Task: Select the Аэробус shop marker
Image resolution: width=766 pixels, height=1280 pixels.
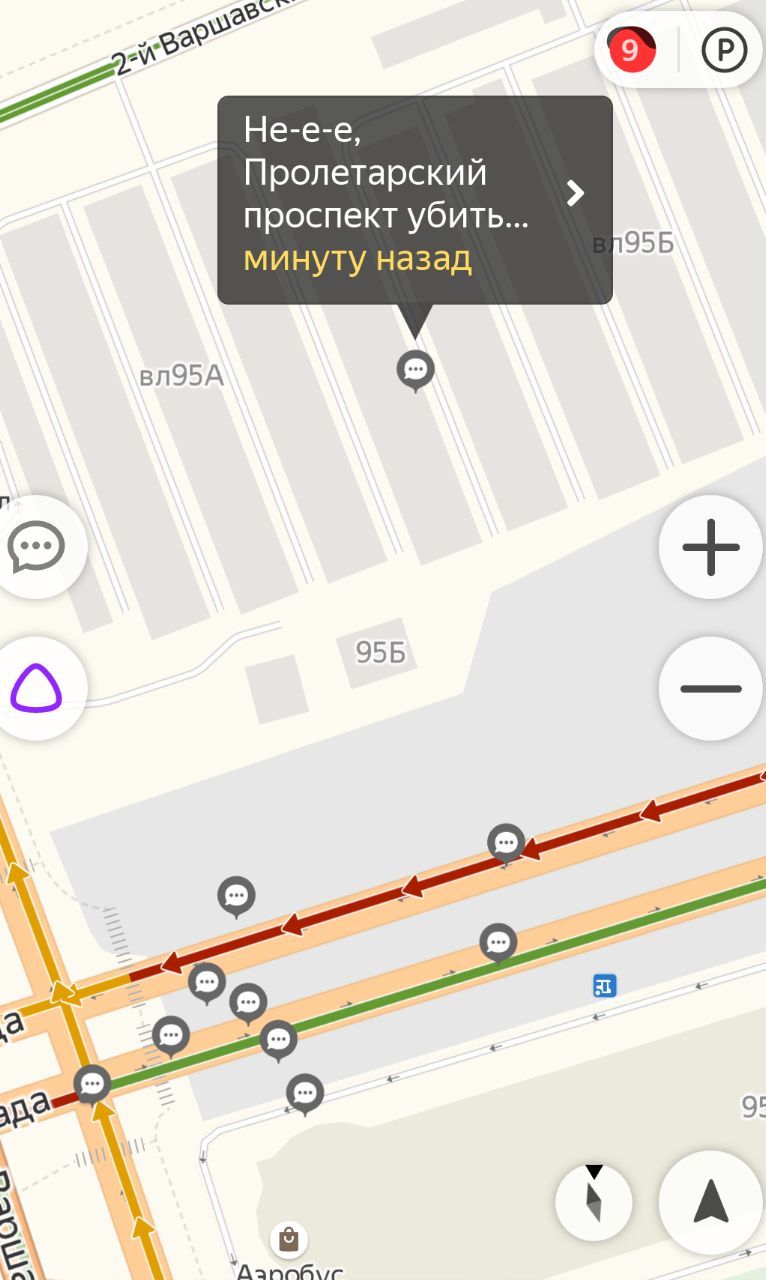Action: (289, 1240)
